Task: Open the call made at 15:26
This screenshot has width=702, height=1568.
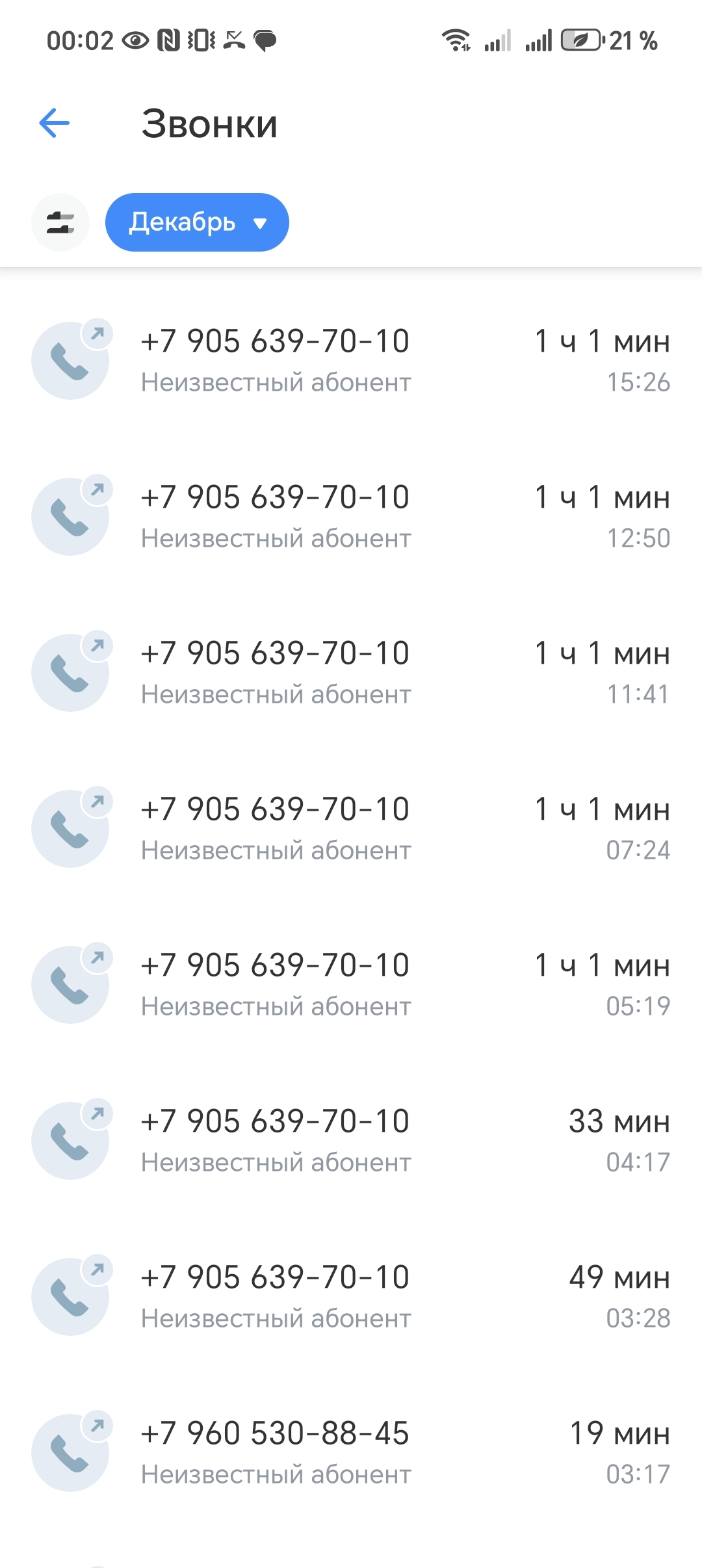Action: (x=351, y=361)
